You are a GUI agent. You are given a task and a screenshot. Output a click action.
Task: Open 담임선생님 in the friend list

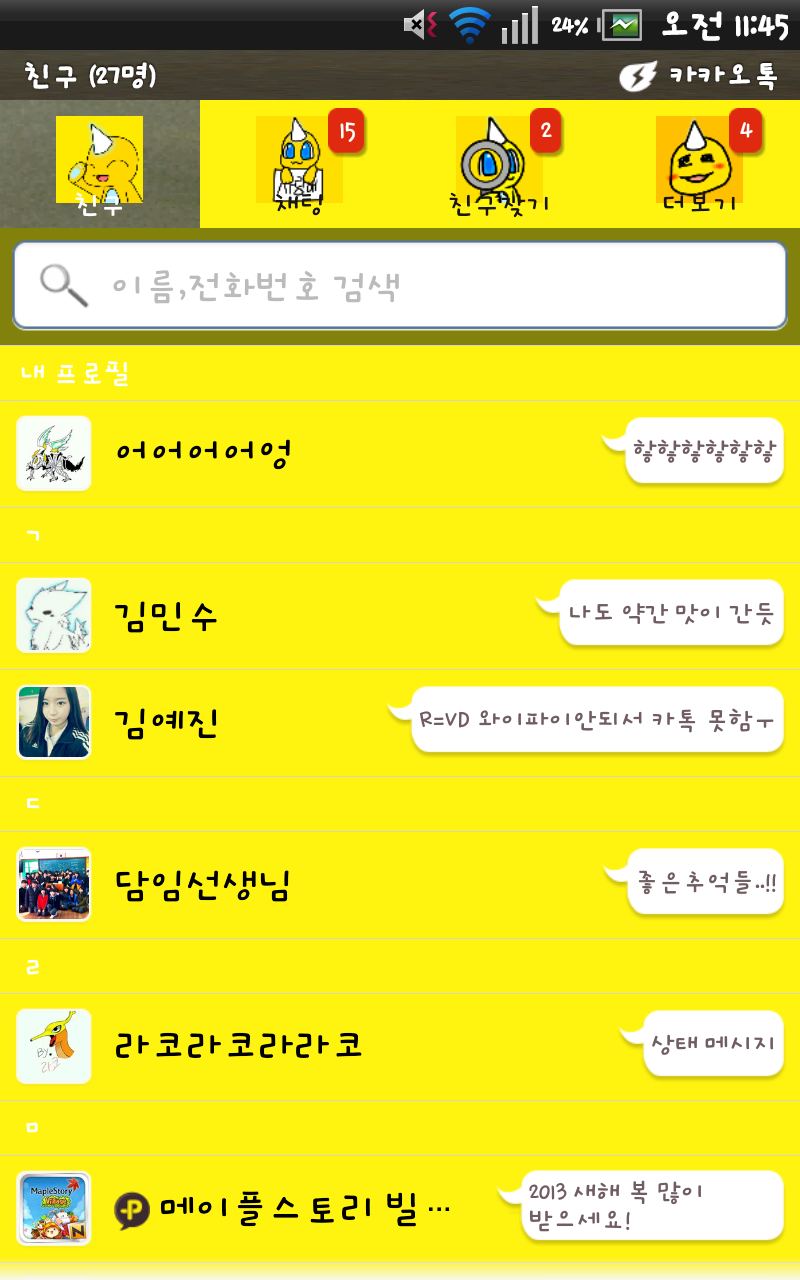(300, 885)
